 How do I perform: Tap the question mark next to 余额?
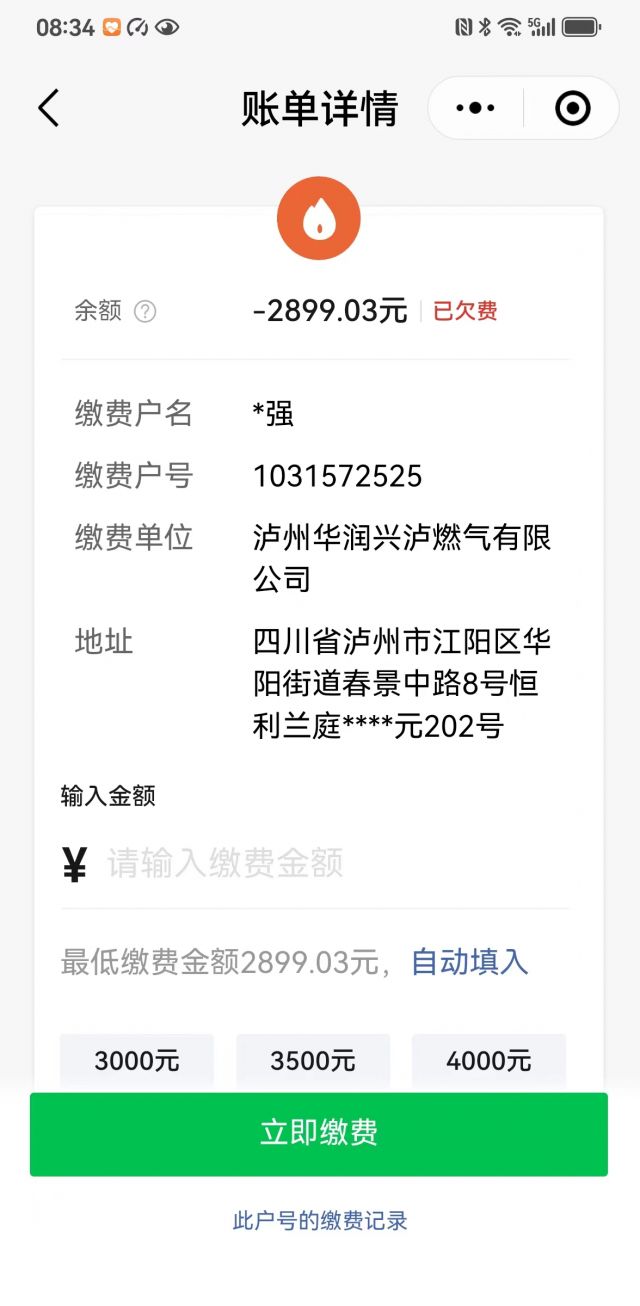(145, 312)
